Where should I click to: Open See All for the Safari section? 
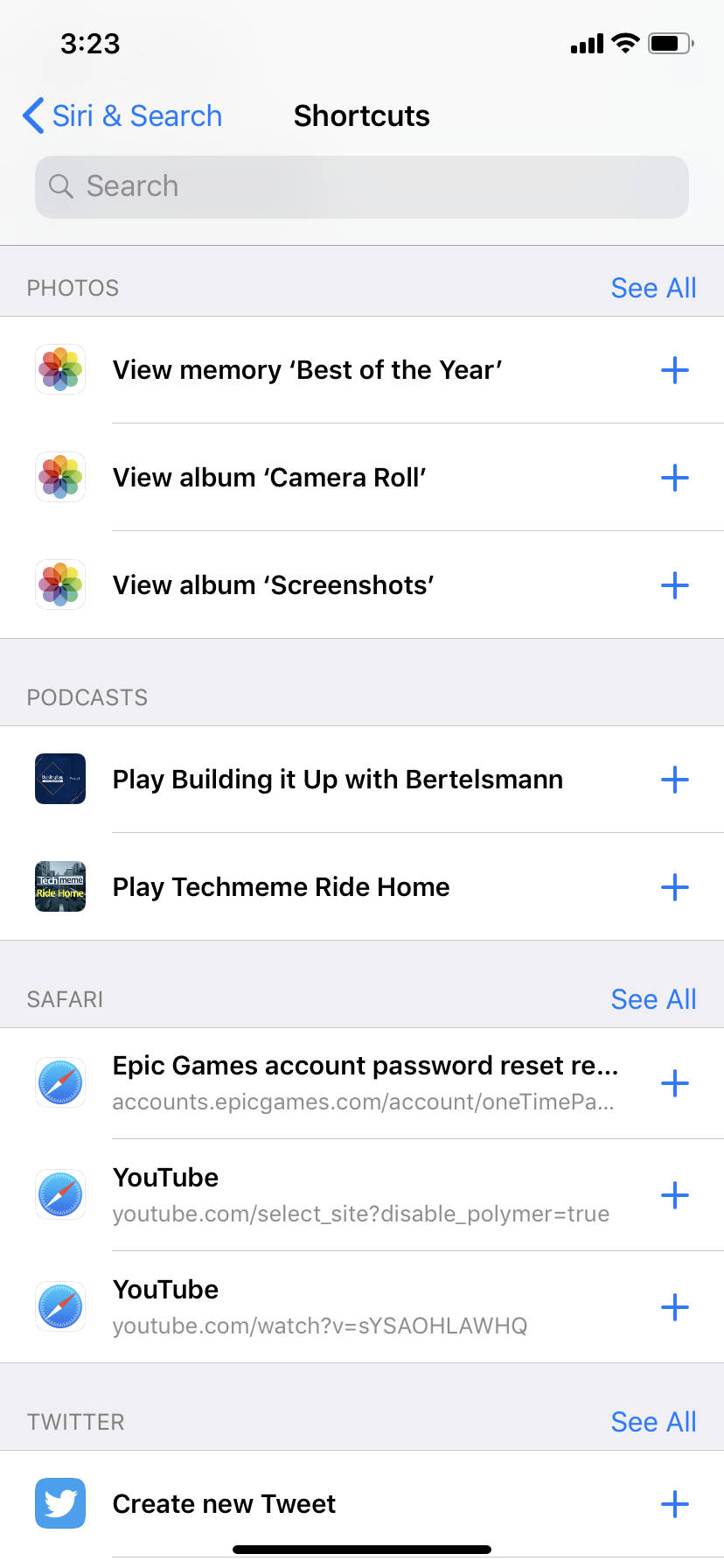point(653,998)
